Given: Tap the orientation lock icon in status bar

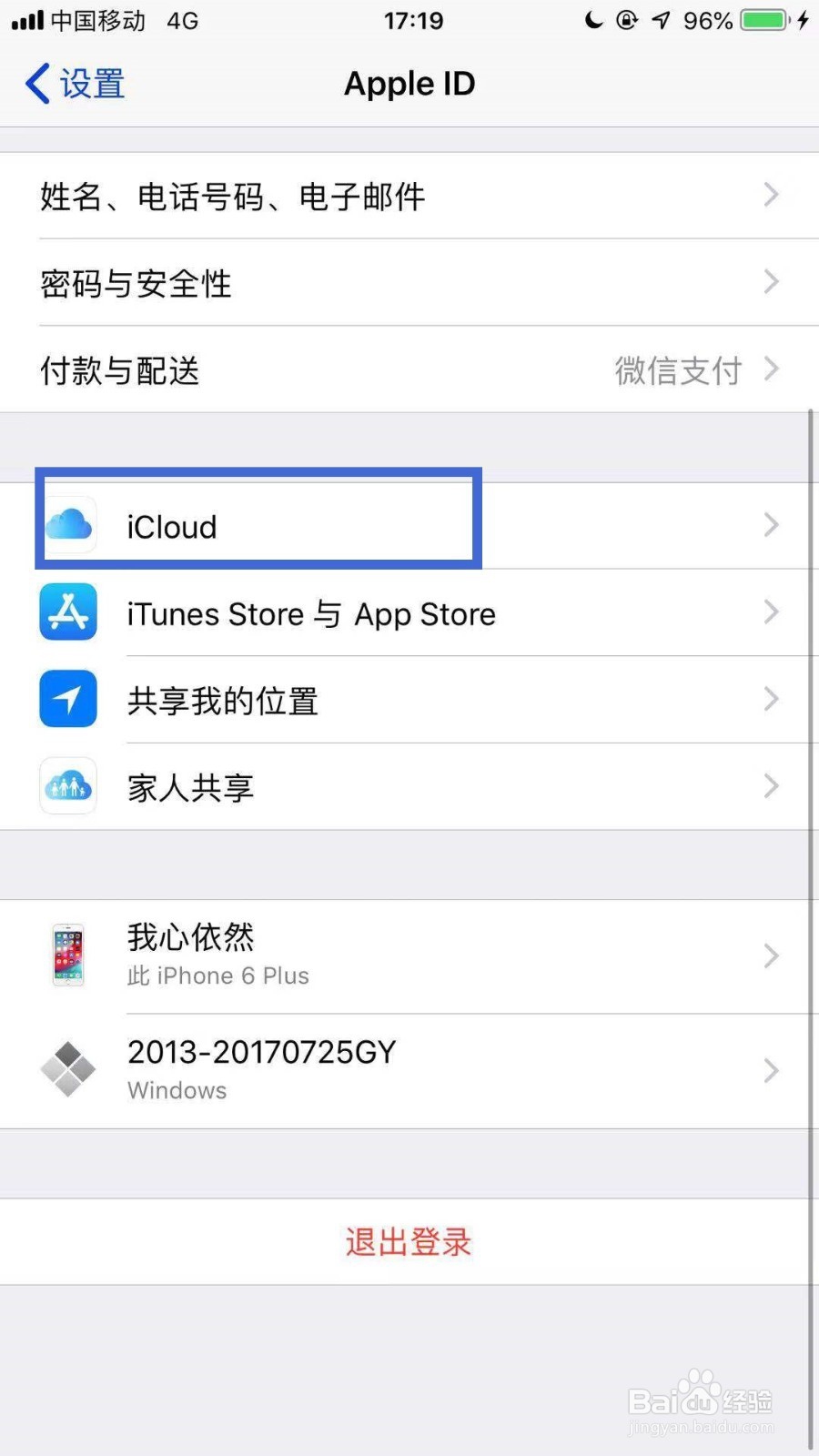Looking at the screenshot, I should (x=627, y=20).
